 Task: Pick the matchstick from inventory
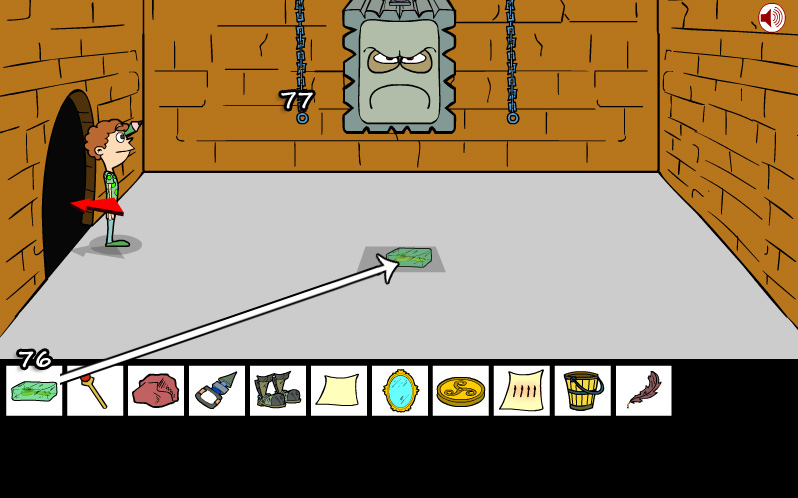[x=95, y=391]
